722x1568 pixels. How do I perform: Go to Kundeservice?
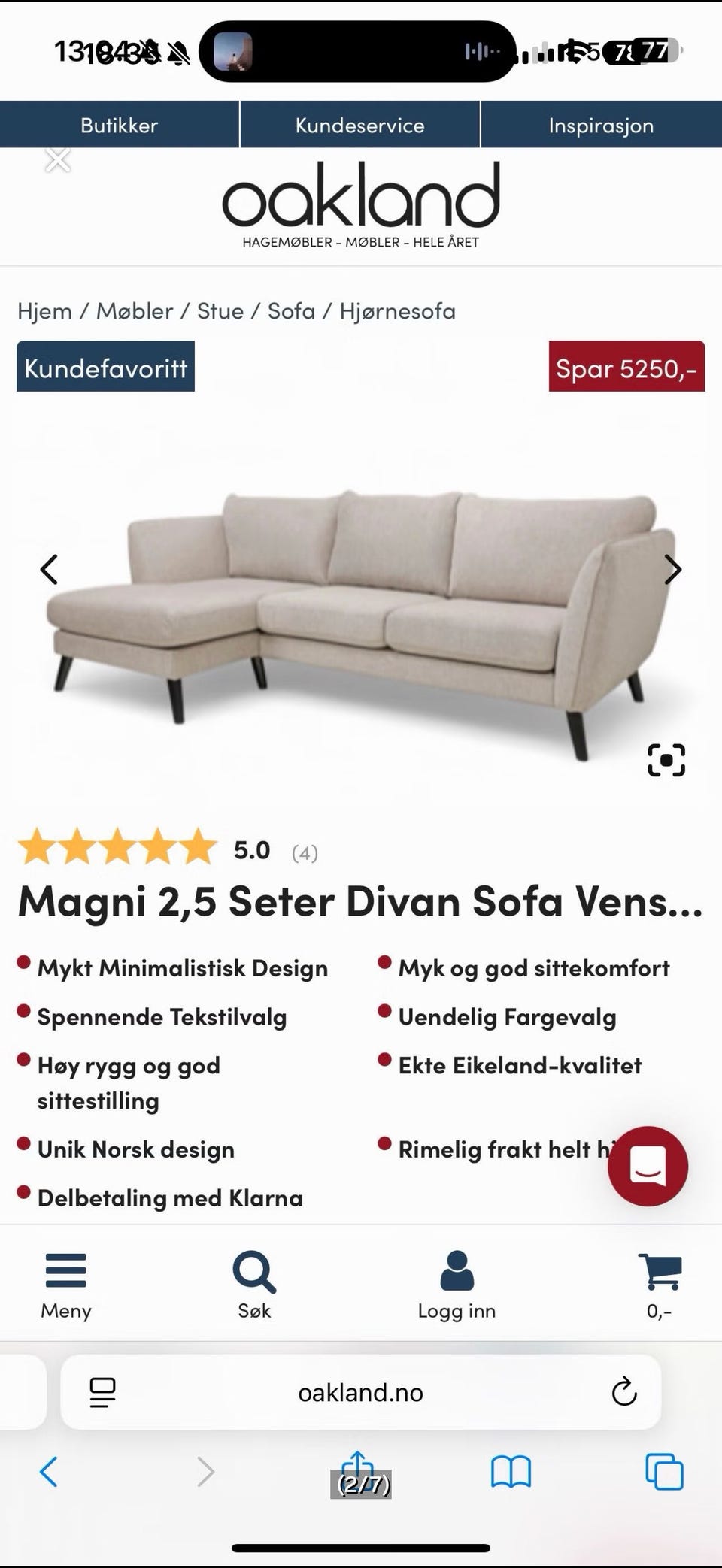tap(360, 125)
